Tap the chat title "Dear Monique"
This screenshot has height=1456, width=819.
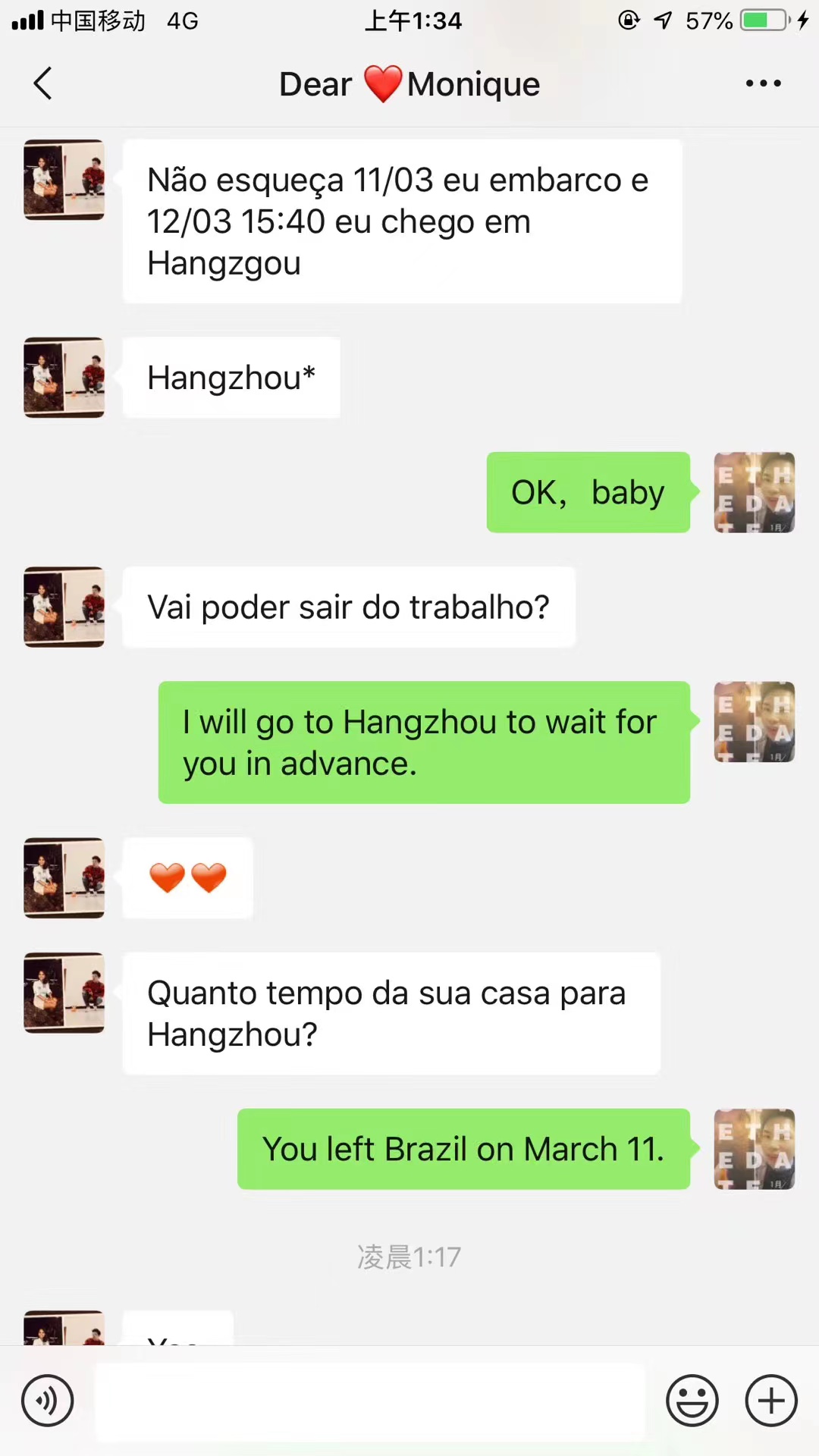[x=409, y=83]
